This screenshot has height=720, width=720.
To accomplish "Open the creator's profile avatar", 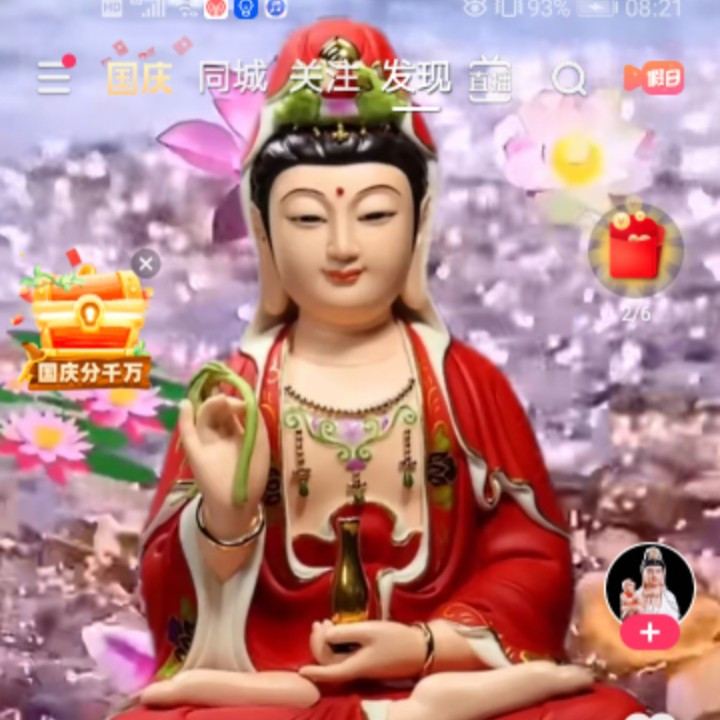I will pyautogui.click(x=650, y=582).
